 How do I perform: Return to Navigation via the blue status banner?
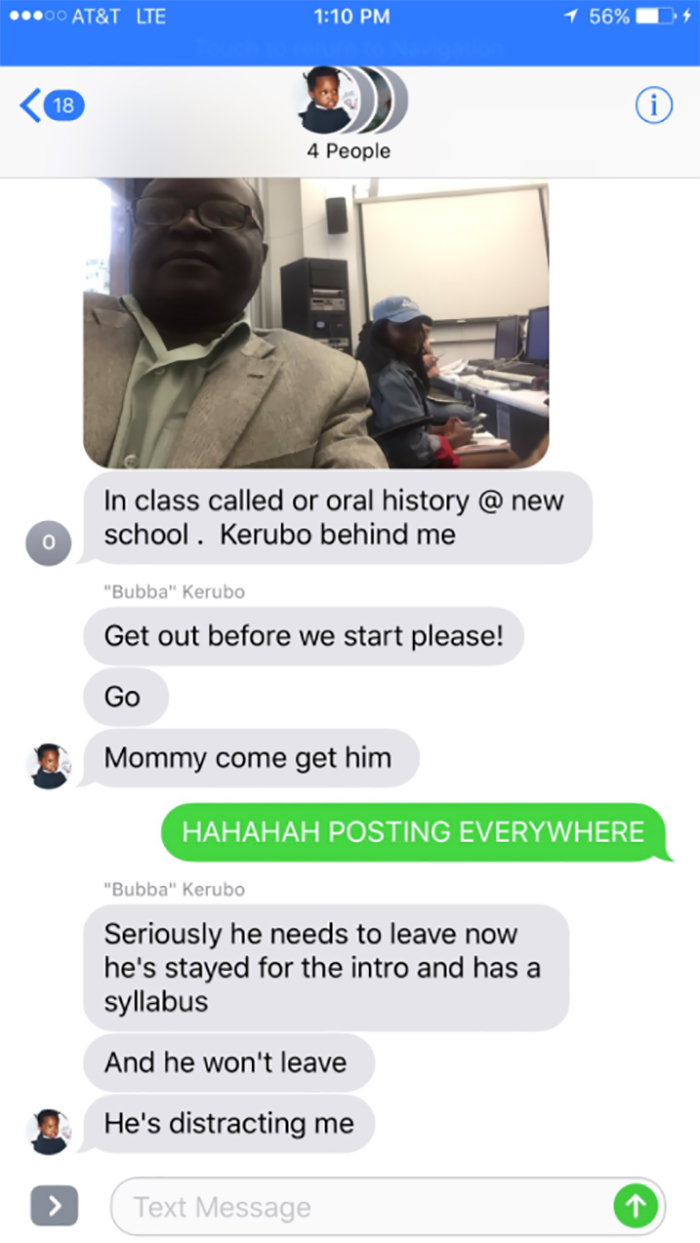pos(350,47)
